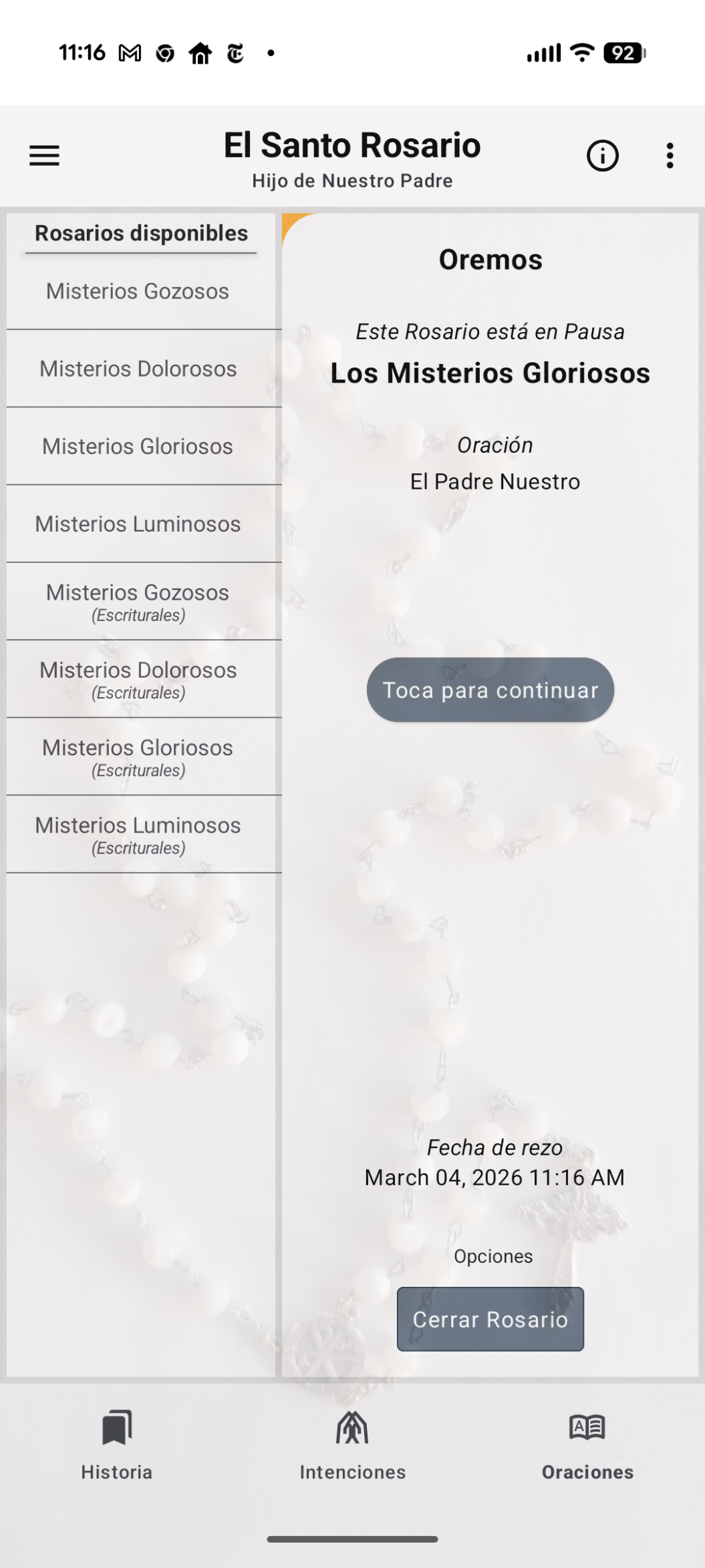Select Misterios Luminosos (Escriturales)
This screenshot has height=1568, width=705.
(138, 834)
